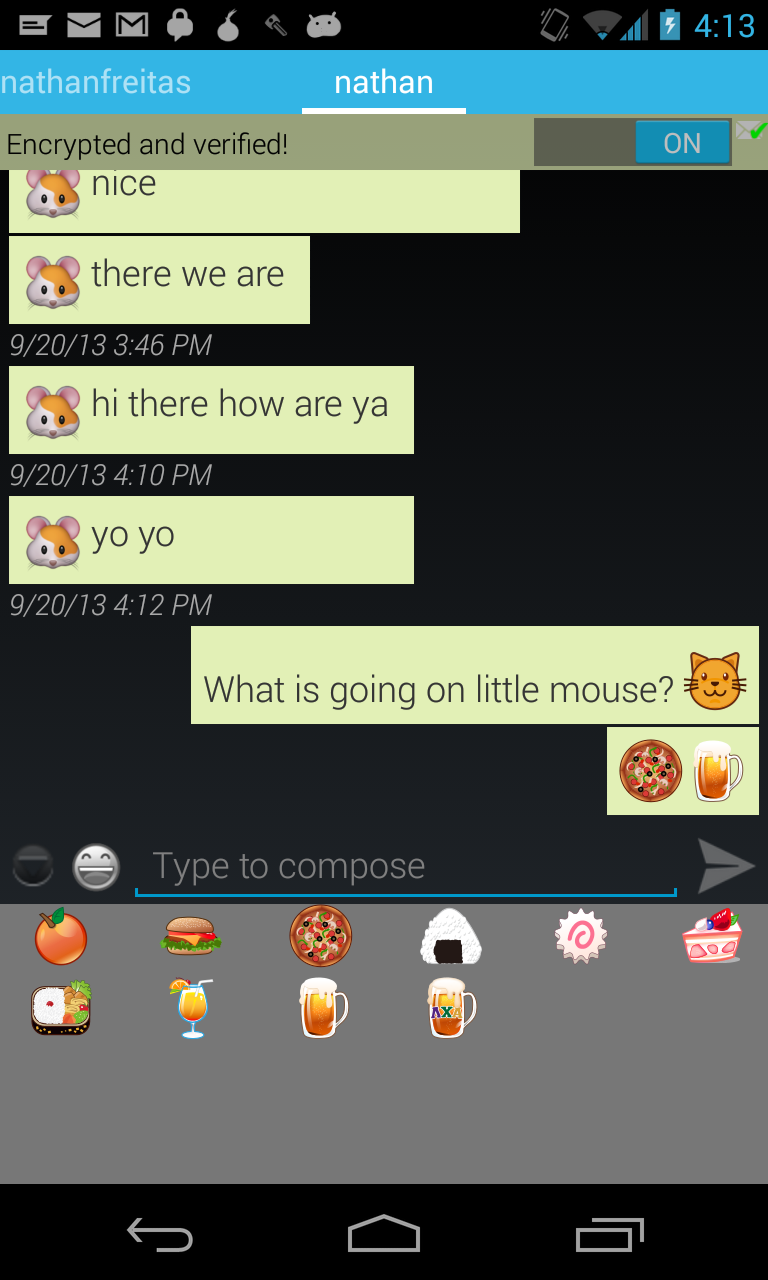Turn off the encryption ON switch
Screen dimensions: 768x1280
682,143
